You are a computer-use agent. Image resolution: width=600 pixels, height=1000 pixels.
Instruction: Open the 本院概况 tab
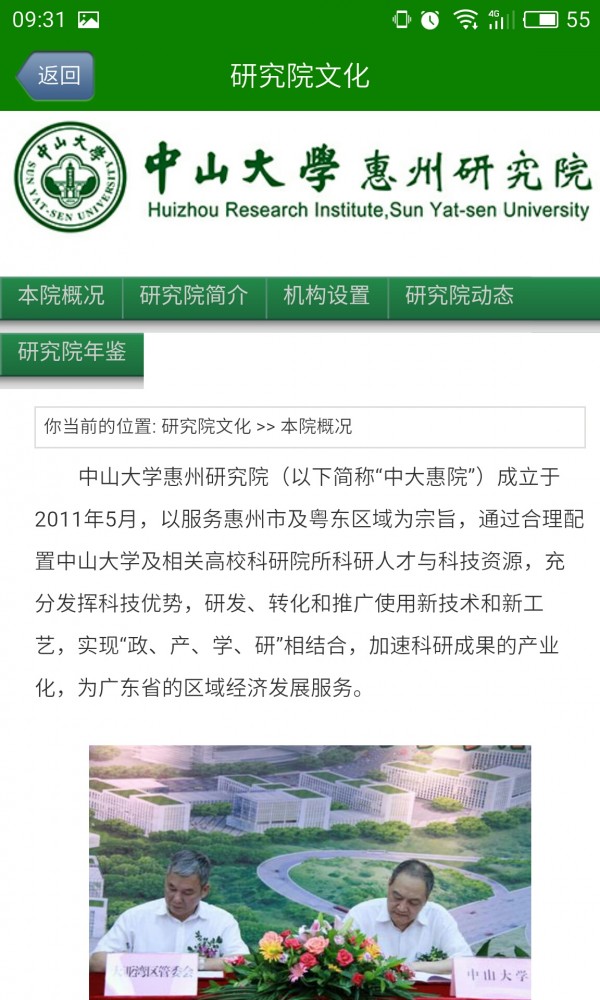(x=61, y=296)
